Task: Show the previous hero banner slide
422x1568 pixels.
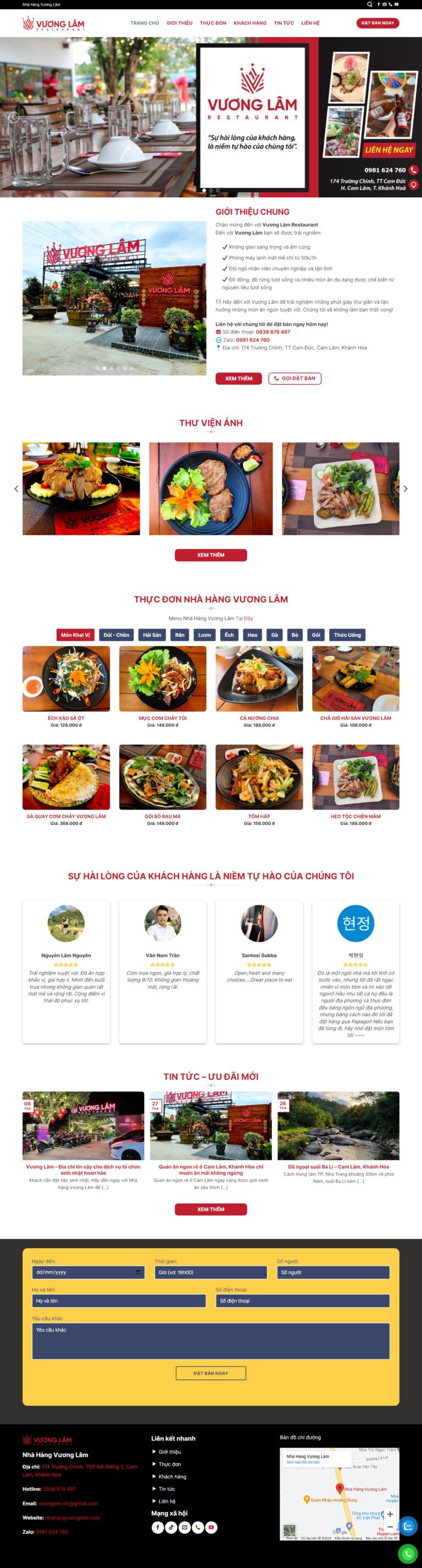Action: [x=13, y=118]
